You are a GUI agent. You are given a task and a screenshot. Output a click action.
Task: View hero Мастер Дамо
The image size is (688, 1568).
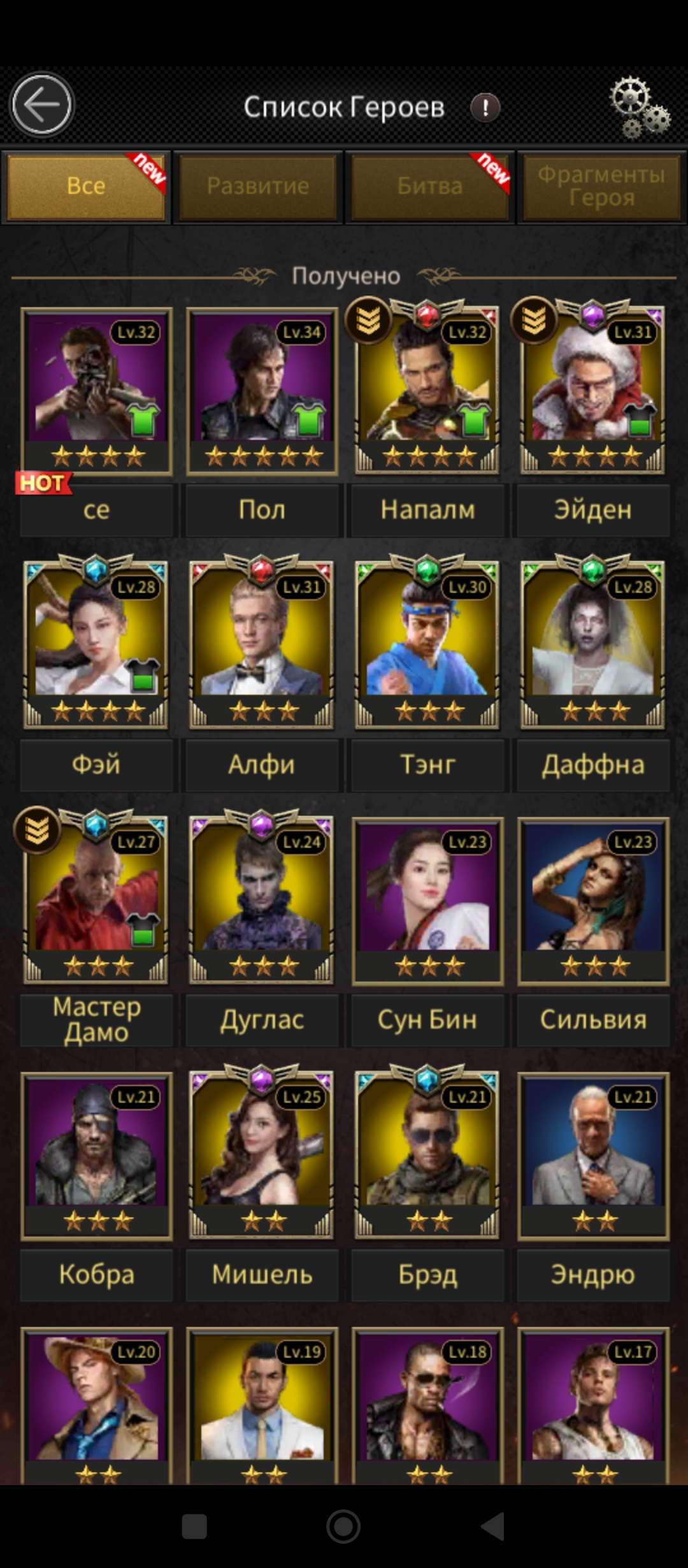point(96,900)
